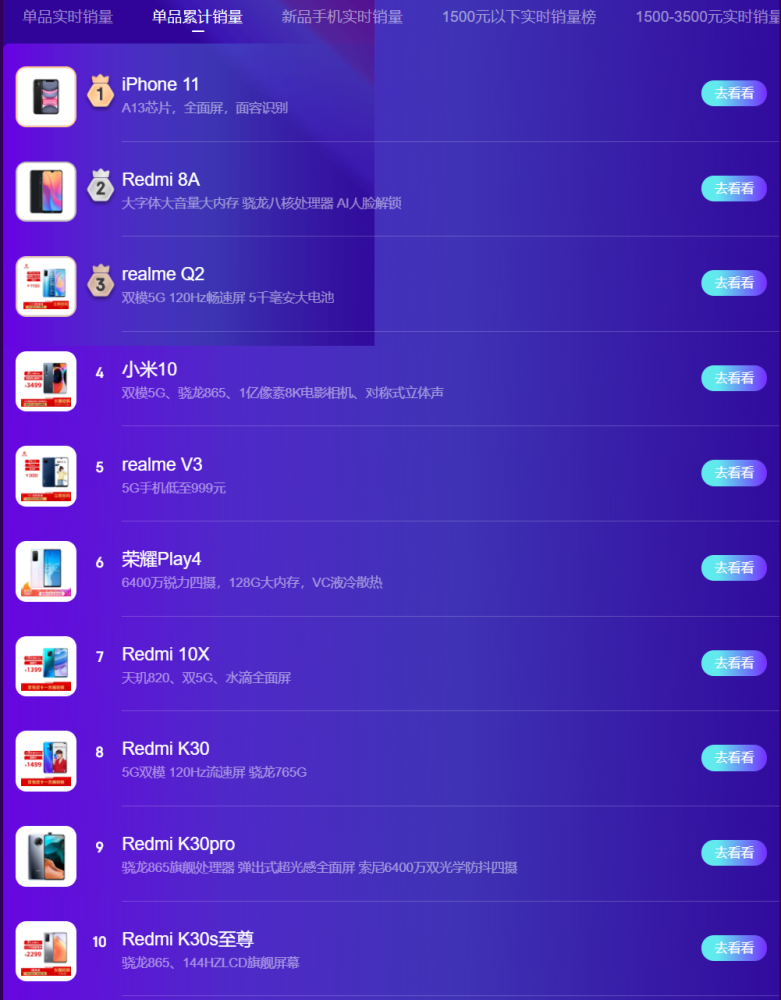Open the Redmi 8A product thumbnail

46,191
